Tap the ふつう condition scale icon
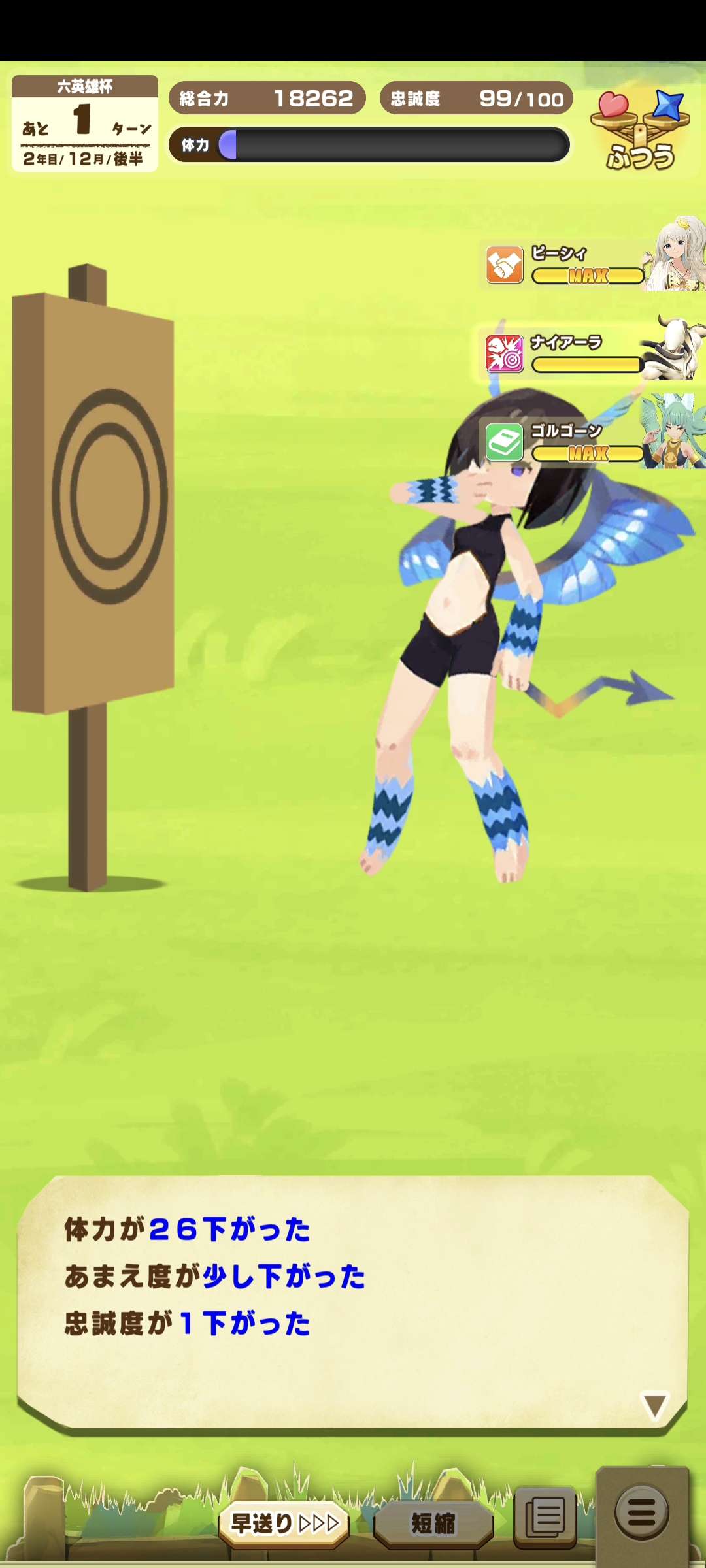706x1568 pixels. (x=639, y=131)
